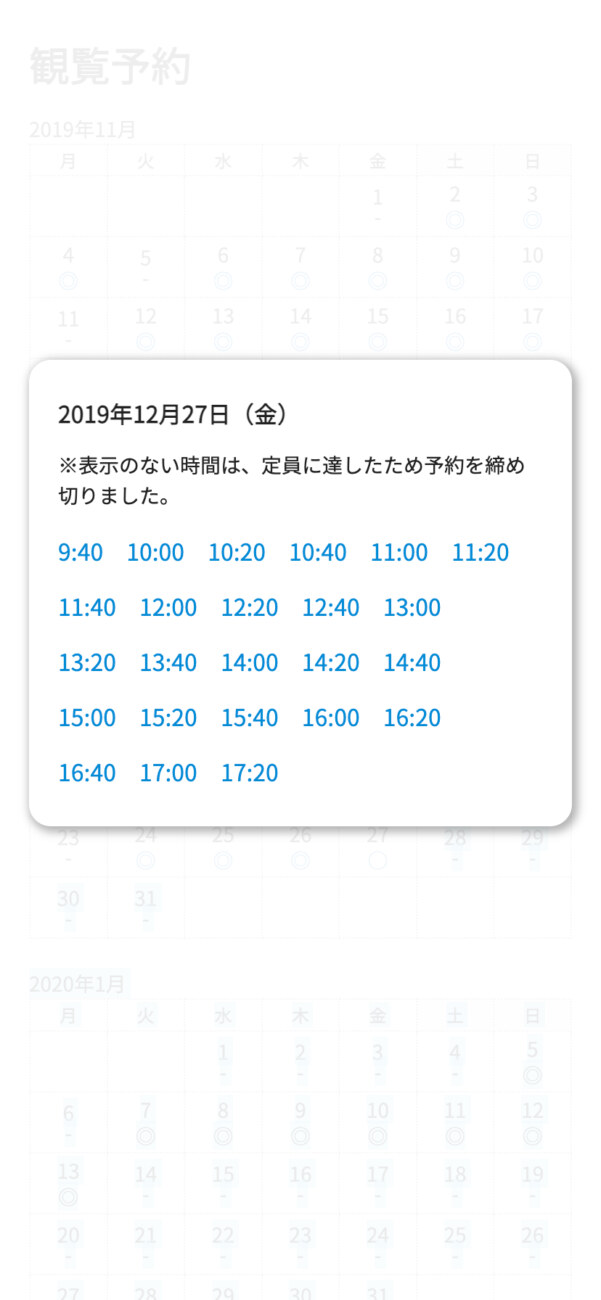The height and width of the screenshot is (1300, 601).
Task: Pick the 10:20 reservation slot
Action: coord(236,553)
